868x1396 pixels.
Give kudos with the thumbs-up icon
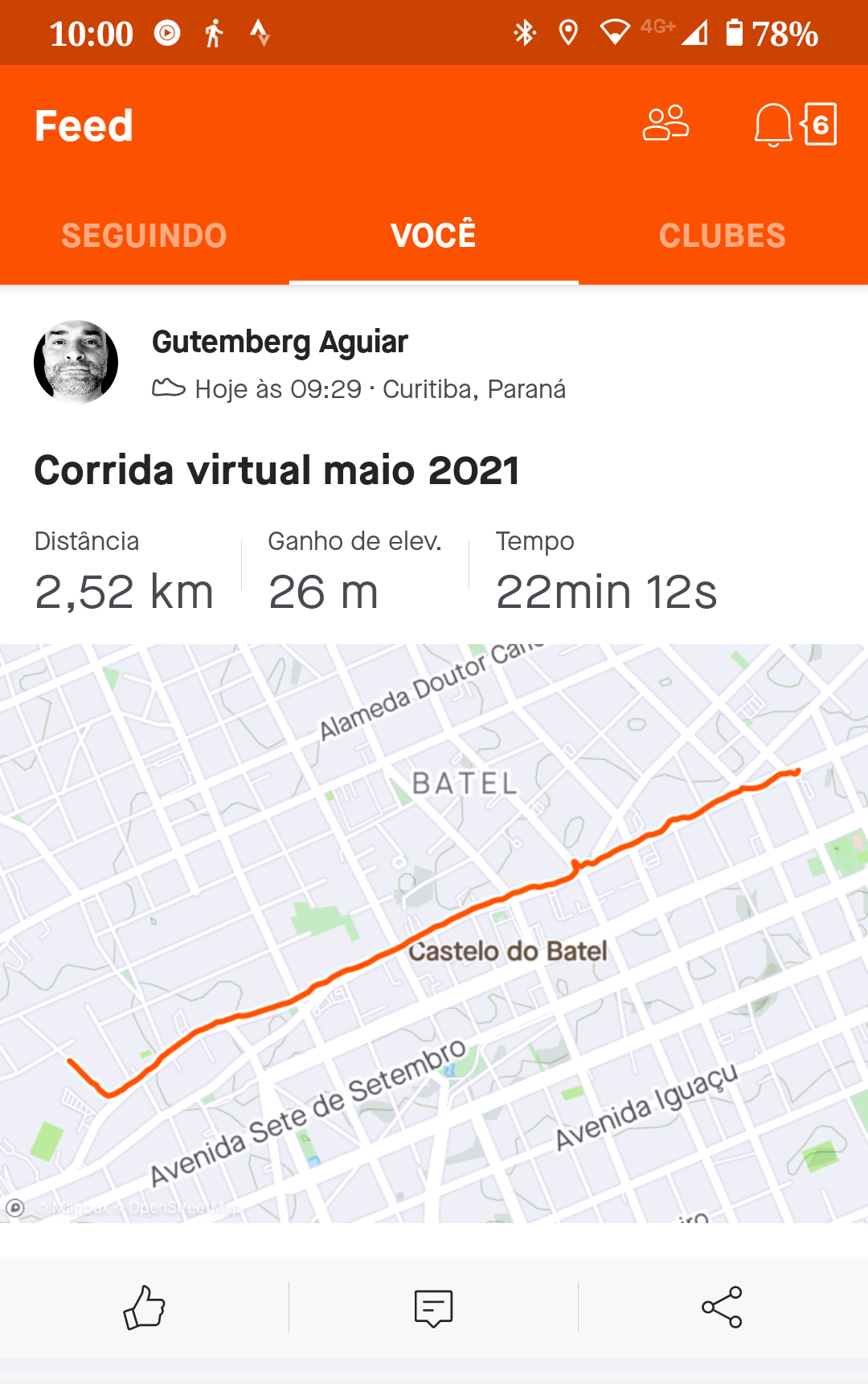tap(144, 1308)
